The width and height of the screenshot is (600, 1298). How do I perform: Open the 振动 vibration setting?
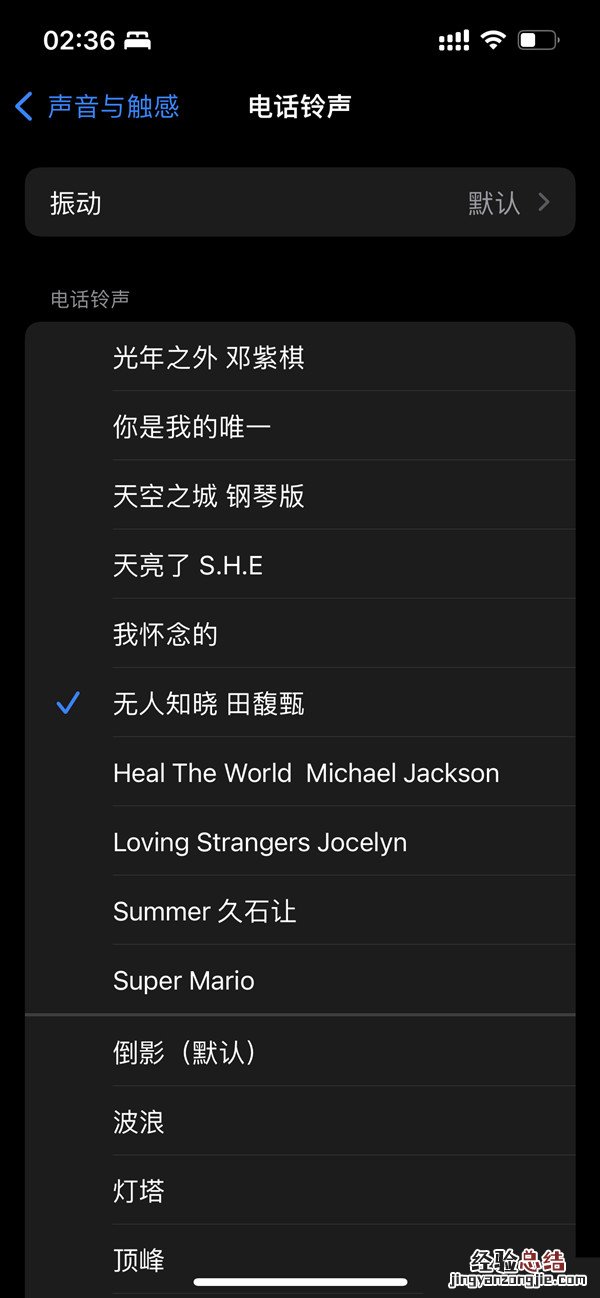point(300,203)
